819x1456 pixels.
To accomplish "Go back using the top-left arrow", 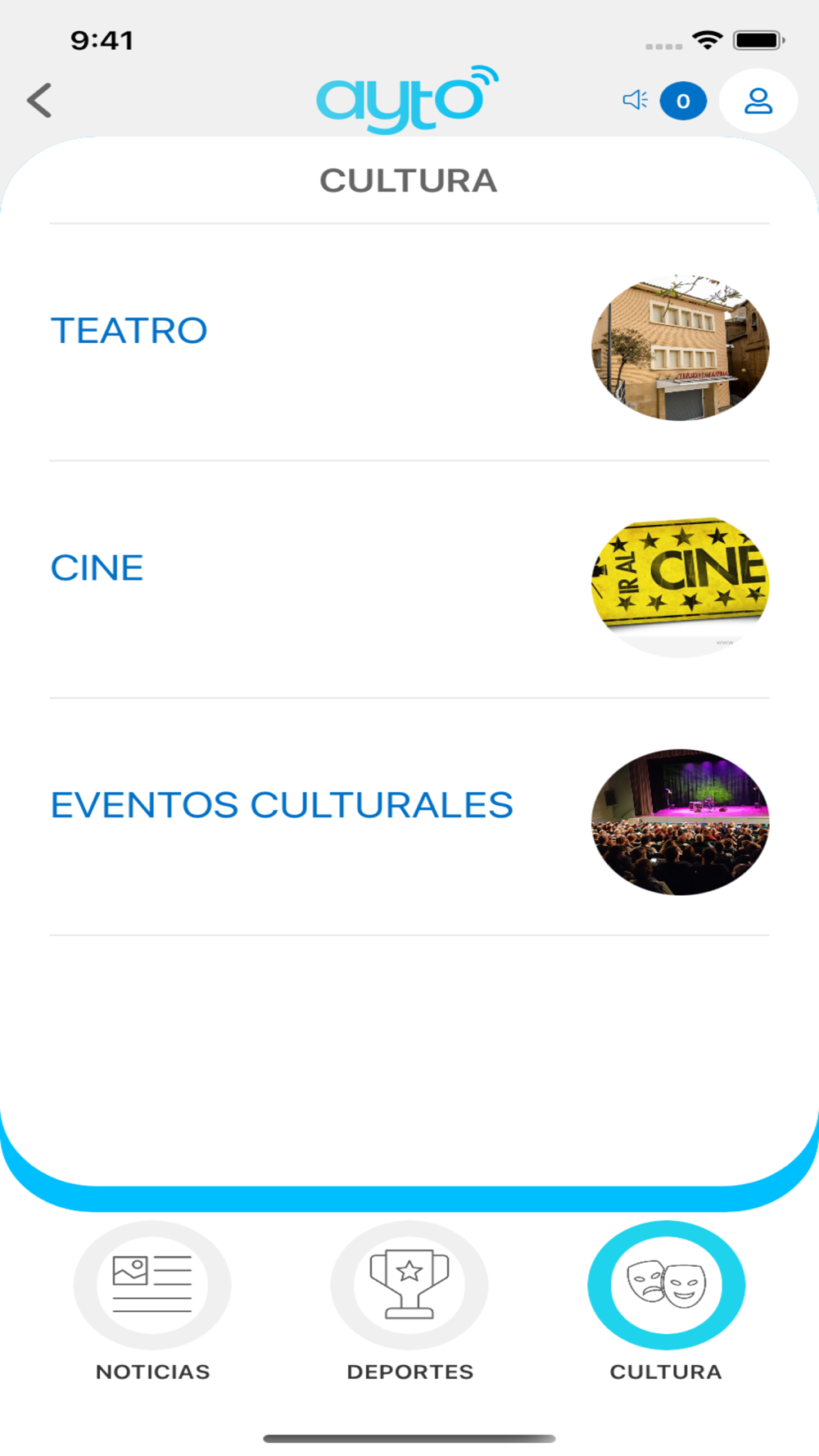I will click(x=39, y=101).
